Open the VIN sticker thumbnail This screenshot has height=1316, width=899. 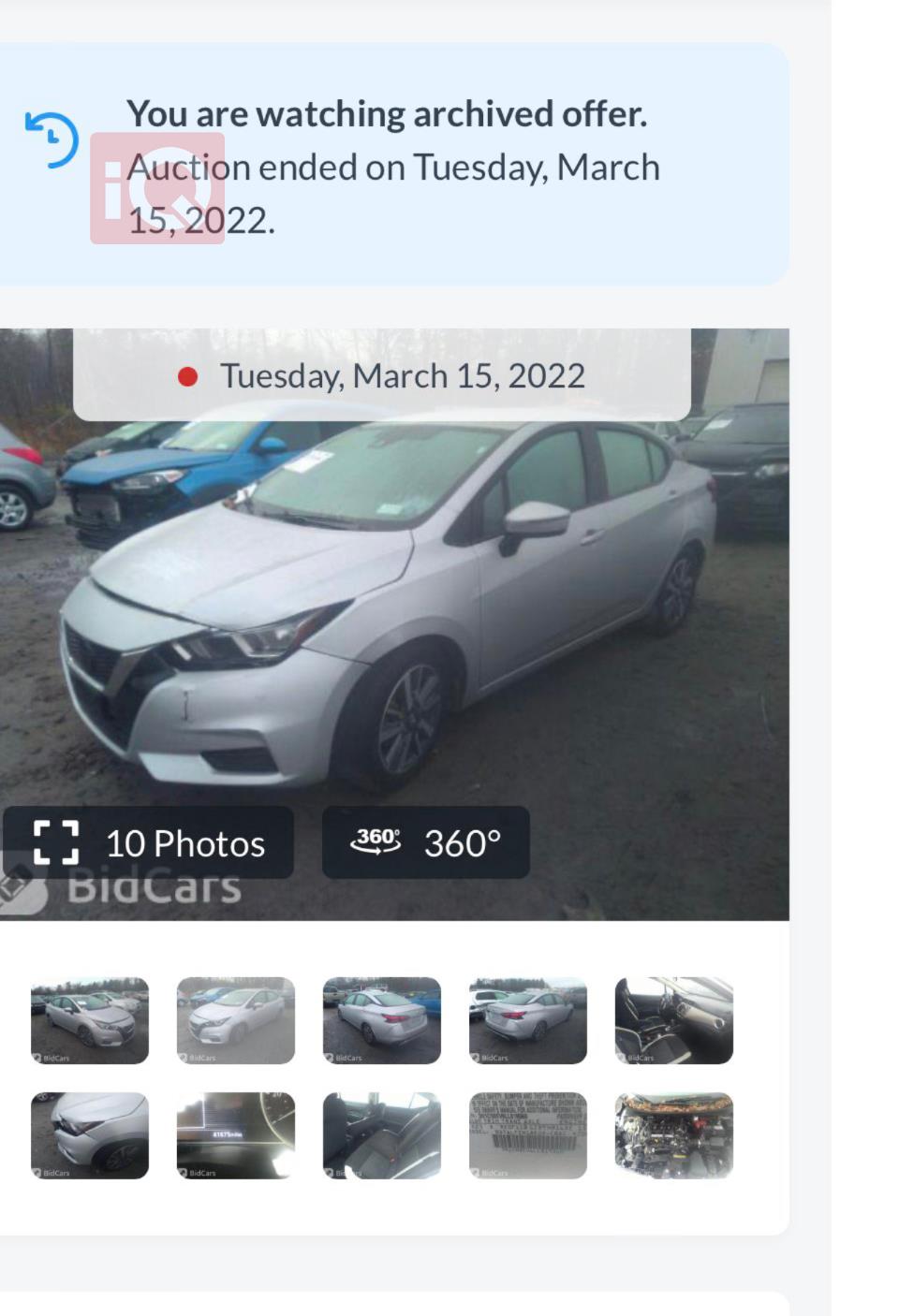point(528,1135)
